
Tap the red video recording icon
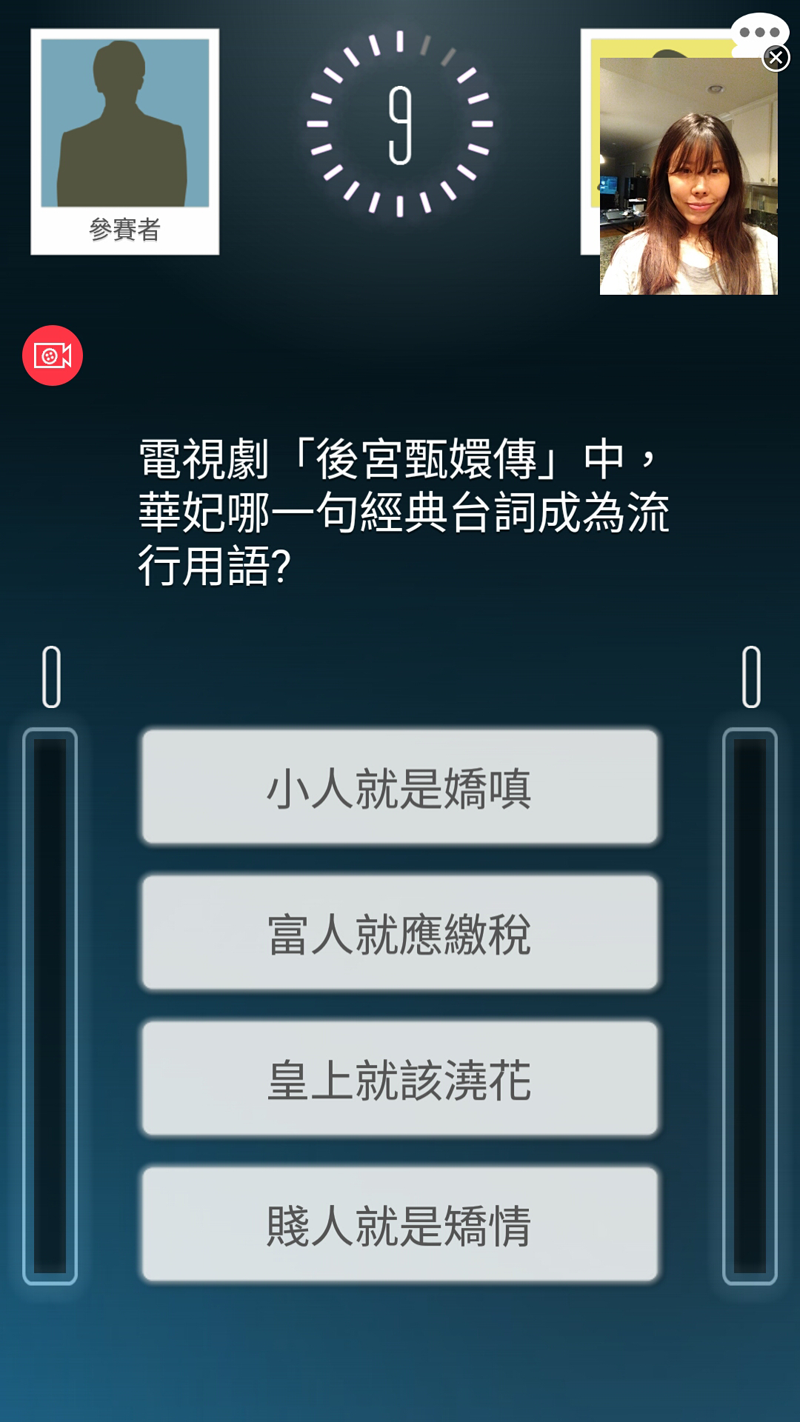point(52,356)
